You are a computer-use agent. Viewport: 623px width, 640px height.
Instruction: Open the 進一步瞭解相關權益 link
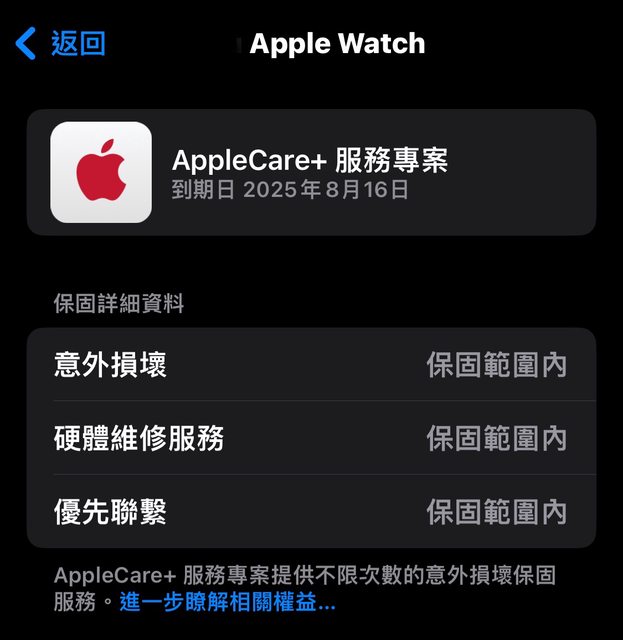point(227,603)
